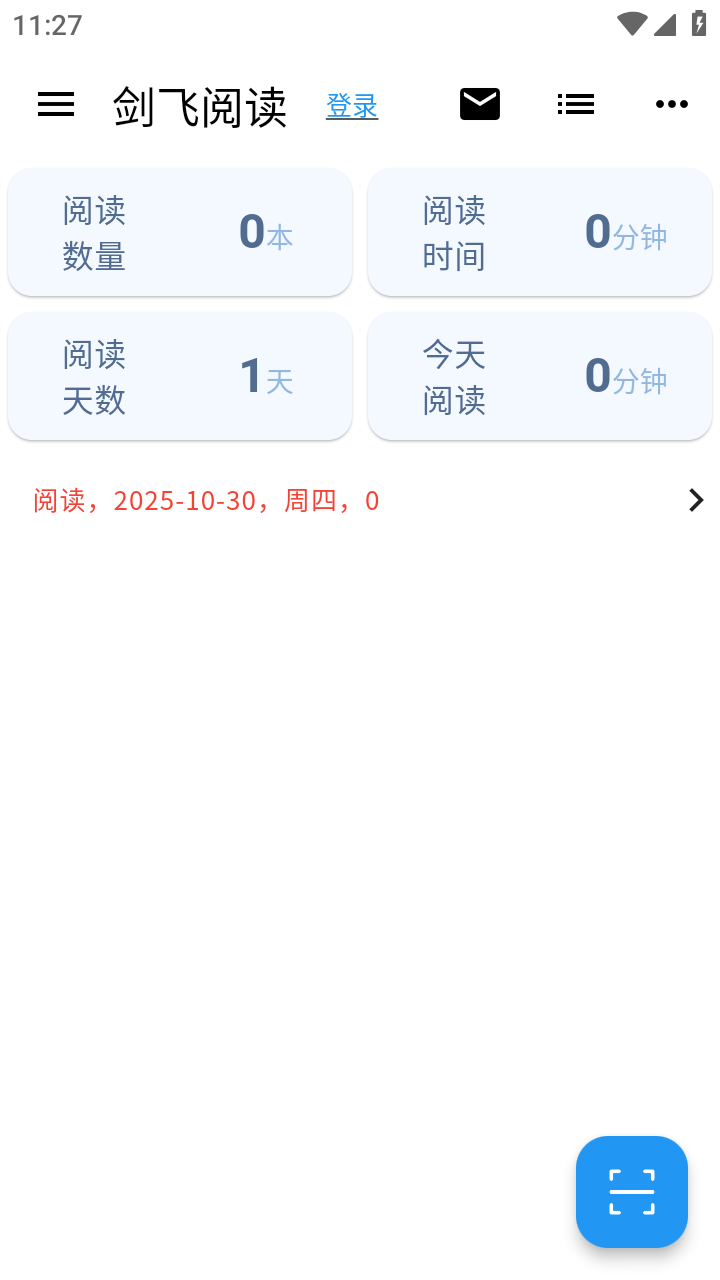Expand the reading record with the chevron
Image resolution: width=720 pixels, height=1280 pixels.
pos(695,500)
